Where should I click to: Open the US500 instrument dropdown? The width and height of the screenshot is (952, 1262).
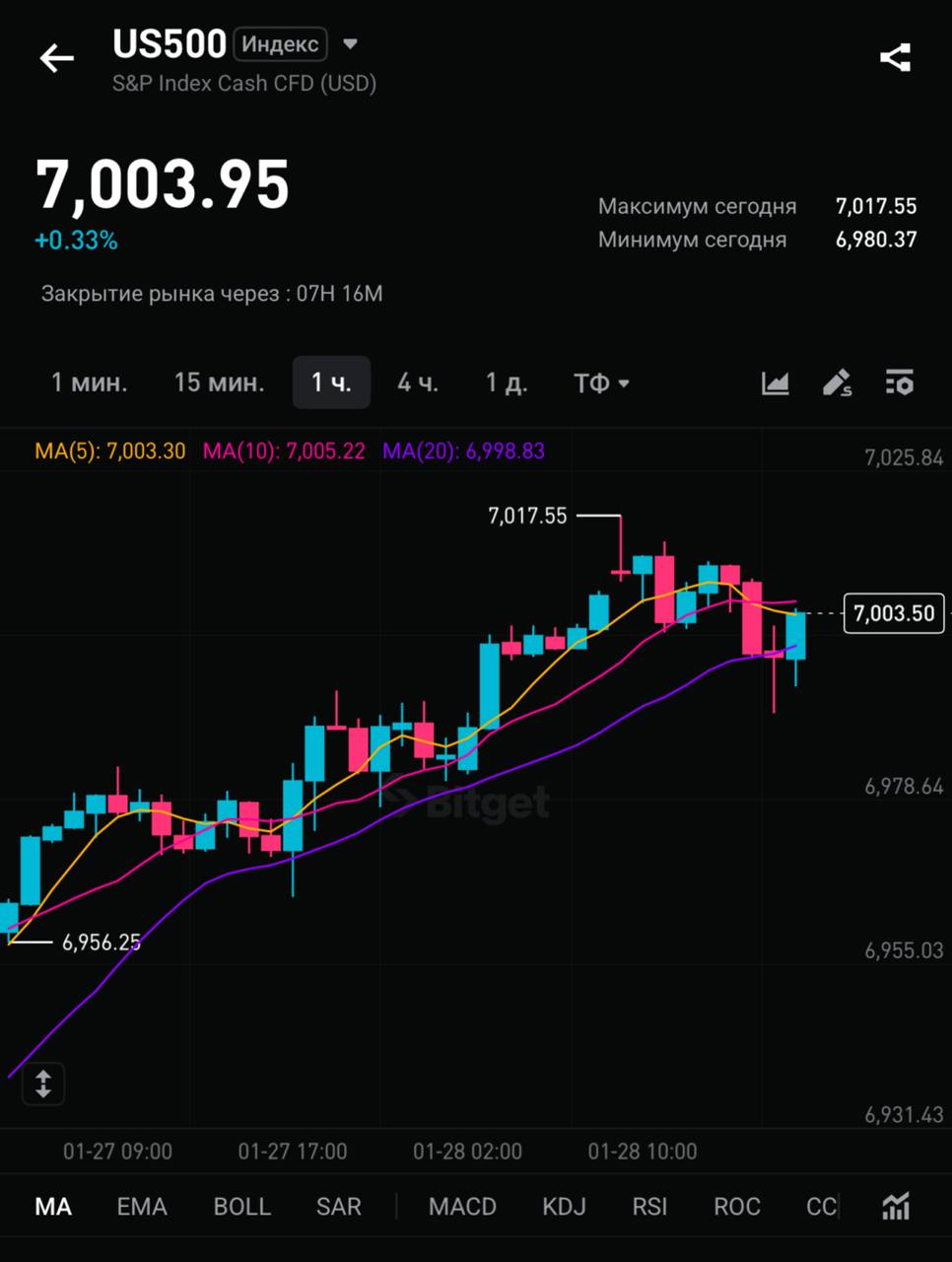[350, 44]
